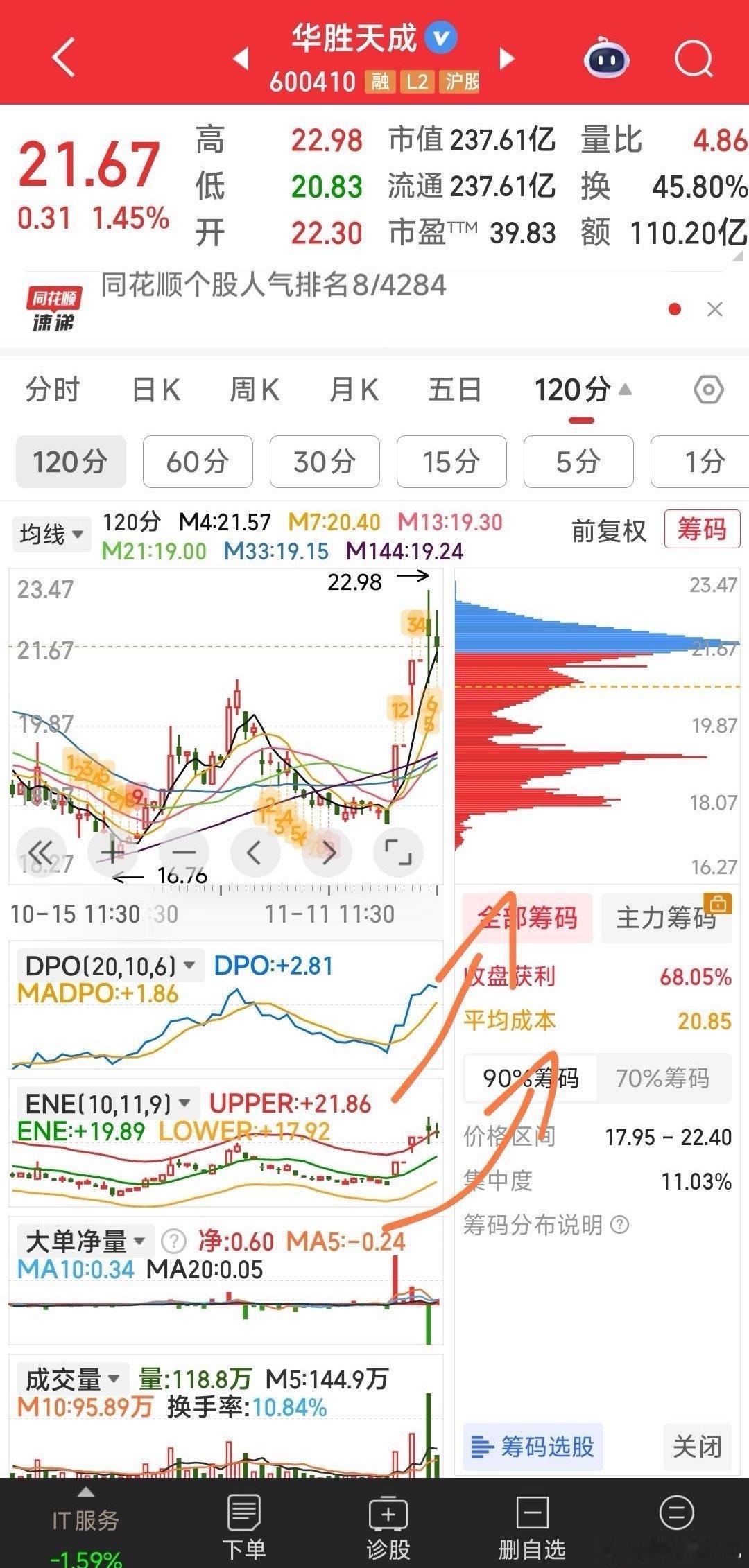Expand the 均线 indicator dropdown
This screenshot has width=749, height=1568.
click(x=51, y=534)
